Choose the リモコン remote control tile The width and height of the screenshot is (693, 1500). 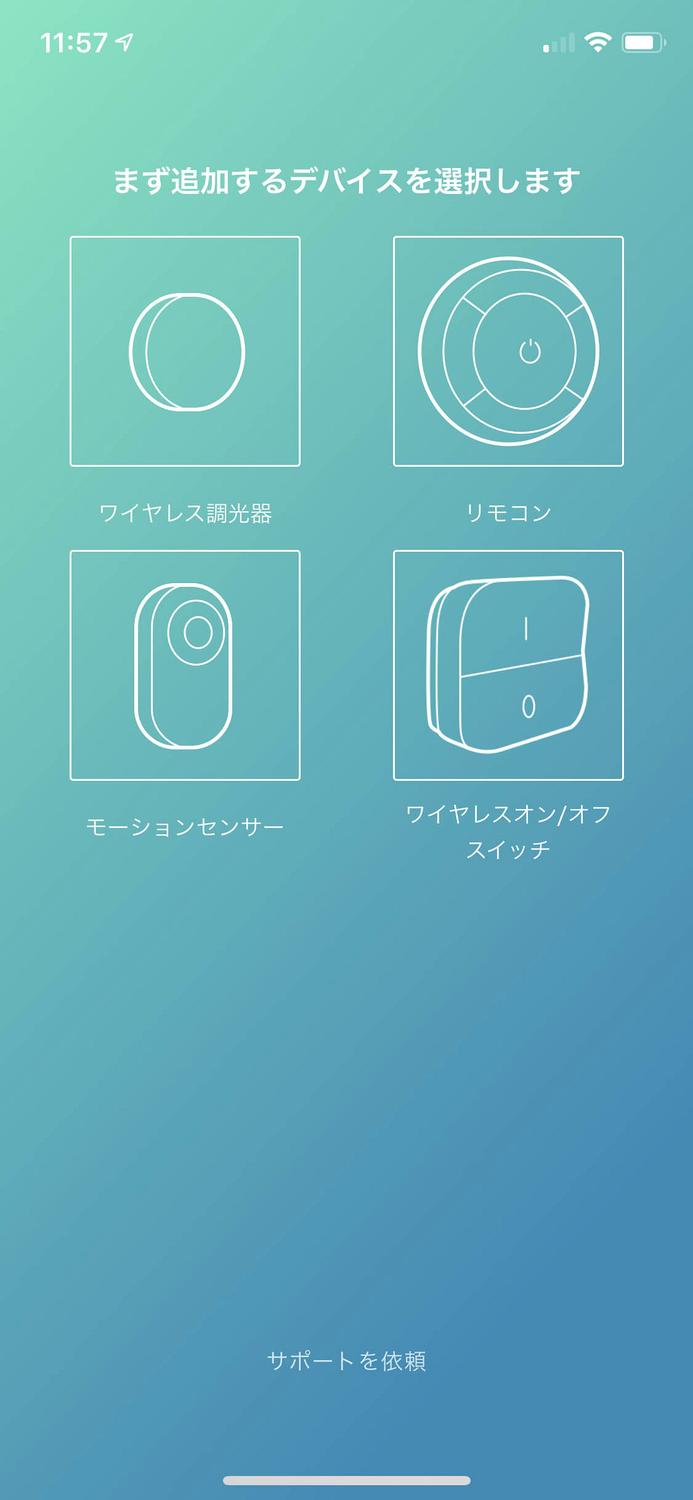[x=508, y=351]
